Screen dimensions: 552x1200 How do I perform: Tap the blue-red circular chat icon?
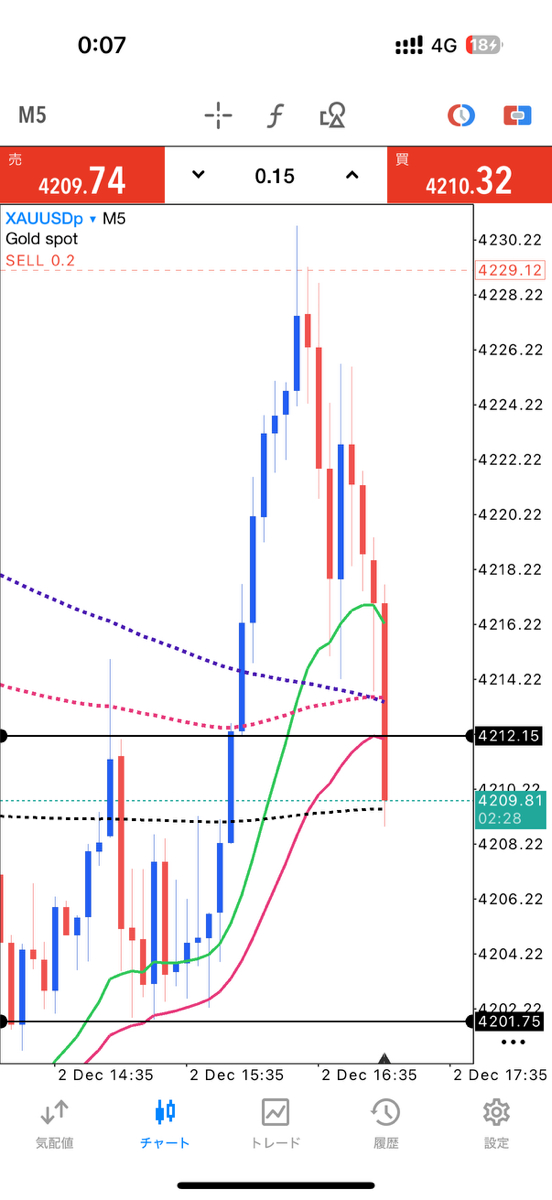point(461,116)
